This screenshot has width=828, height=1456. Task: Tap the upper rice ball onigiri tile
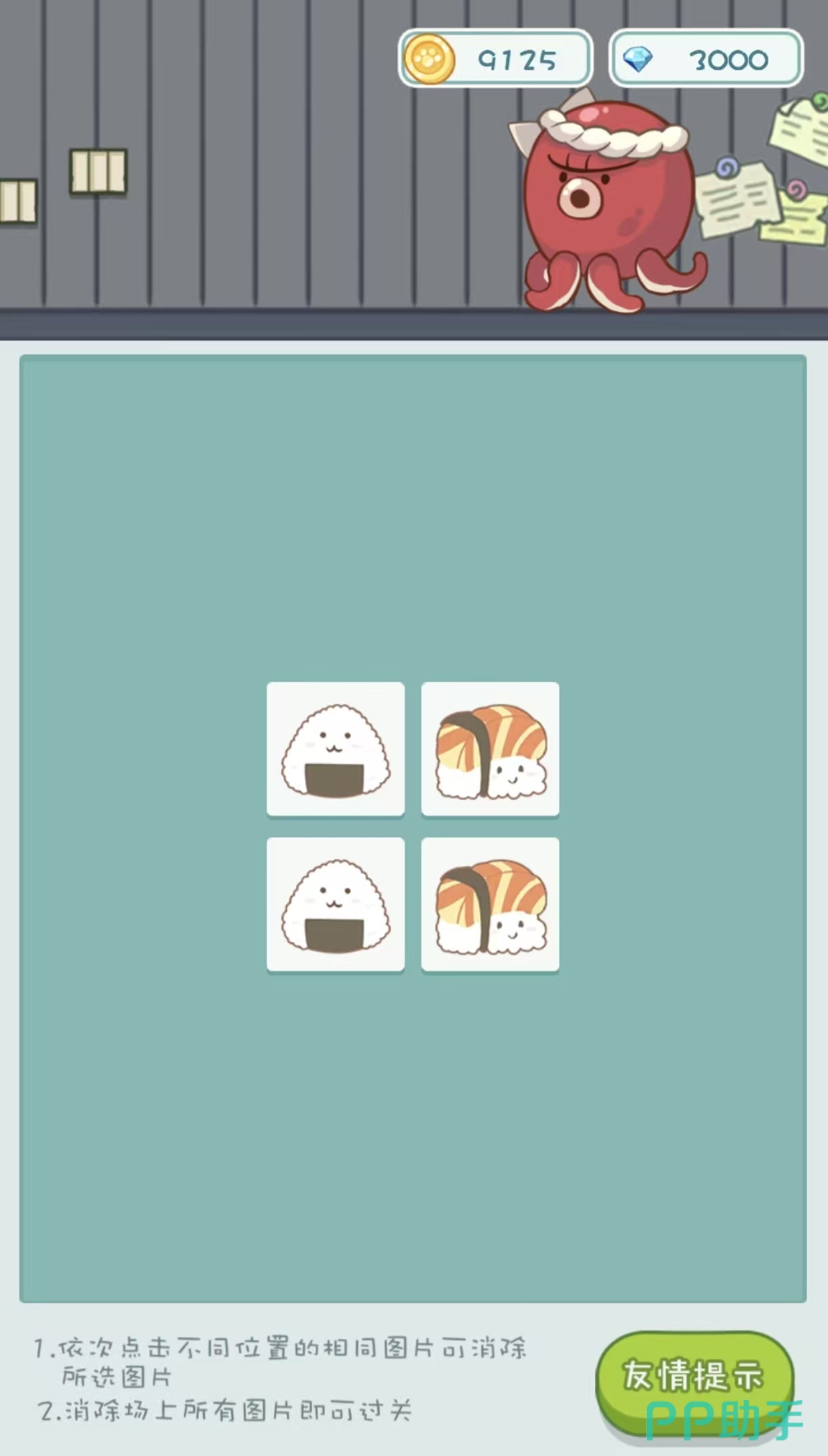(x=336, y=748)
